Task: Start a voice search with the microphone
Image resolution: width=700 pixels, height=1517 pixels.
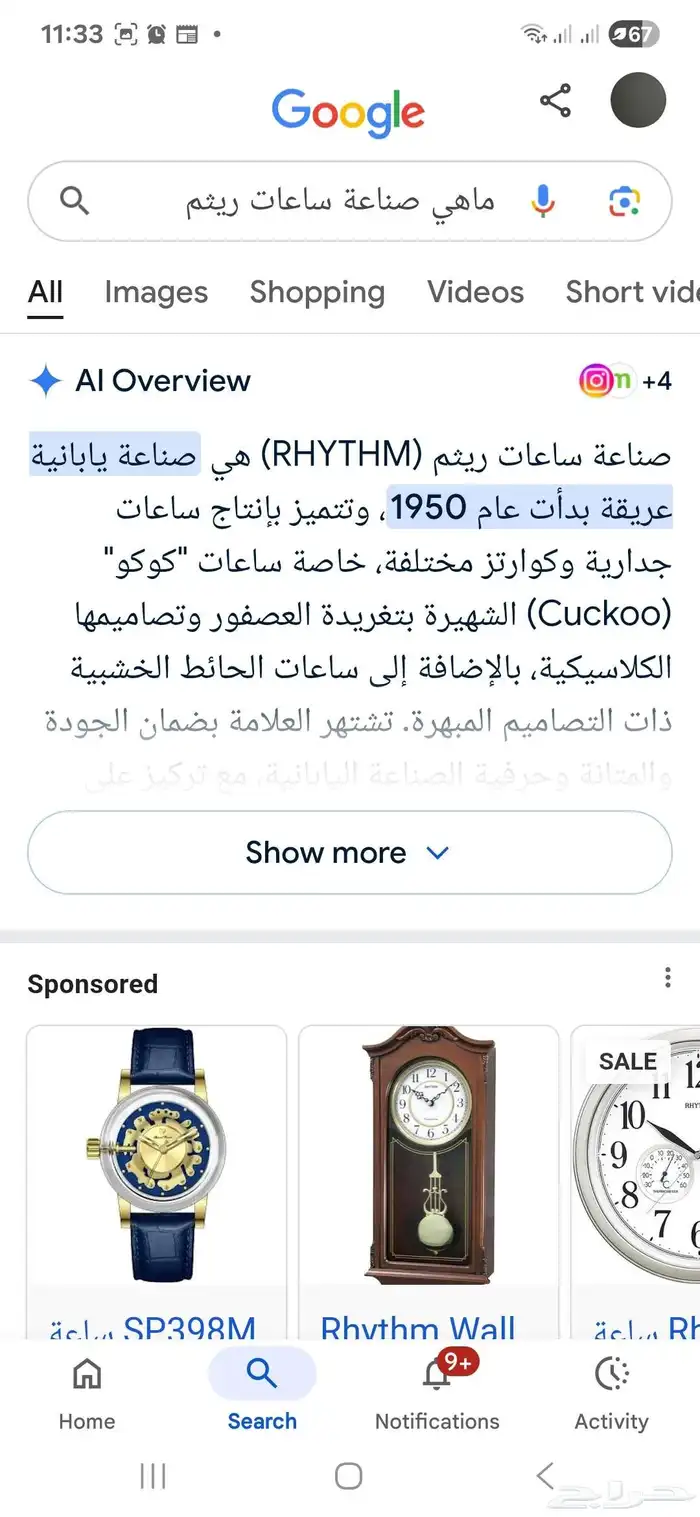Action: point(542,201)
